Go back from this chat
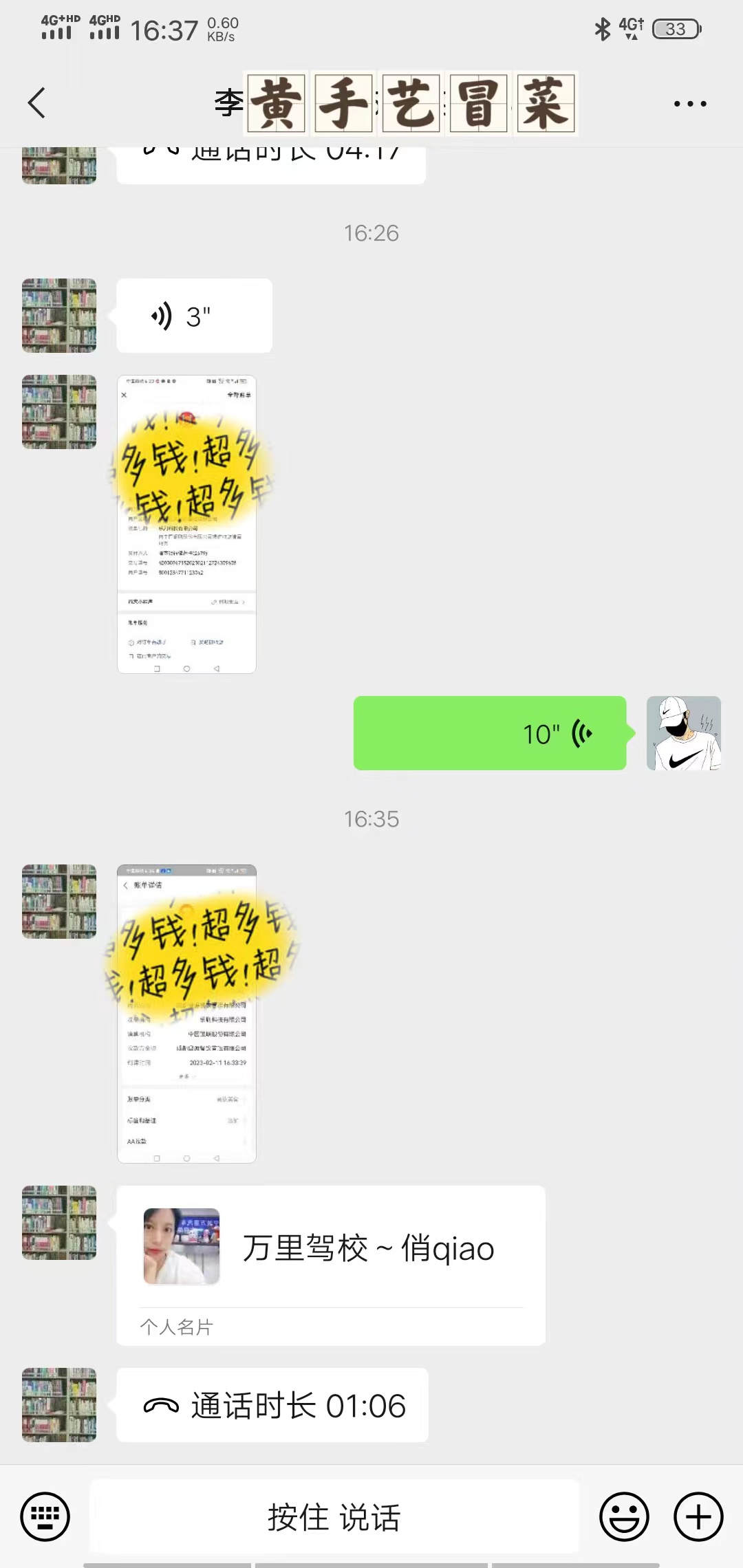The image size is (743, 1568). click(x=36, y=103)
